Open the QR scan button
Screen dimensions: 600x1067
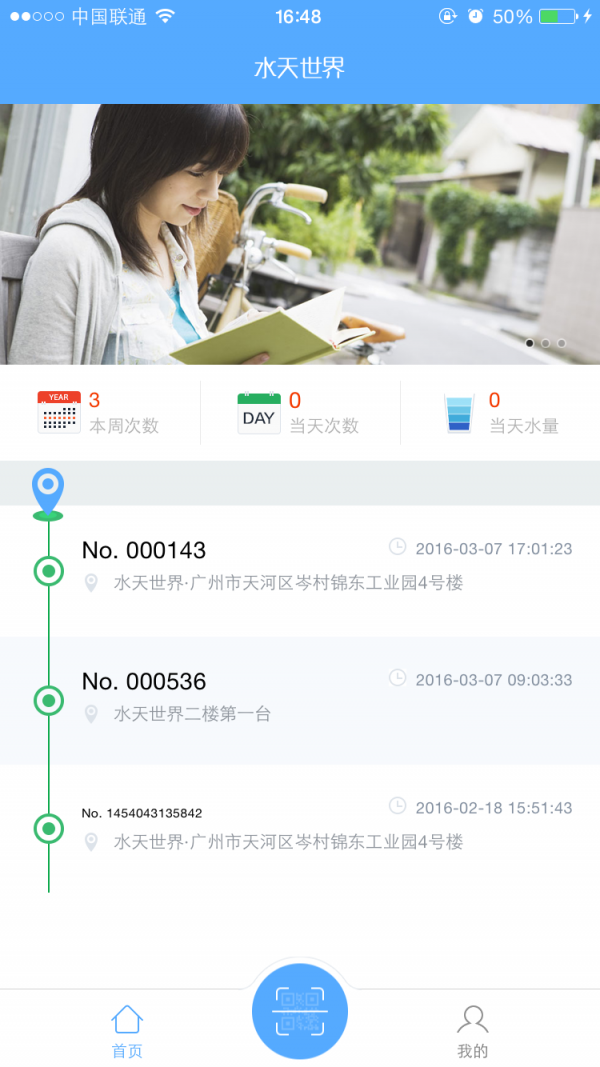tap(300, 1011)
